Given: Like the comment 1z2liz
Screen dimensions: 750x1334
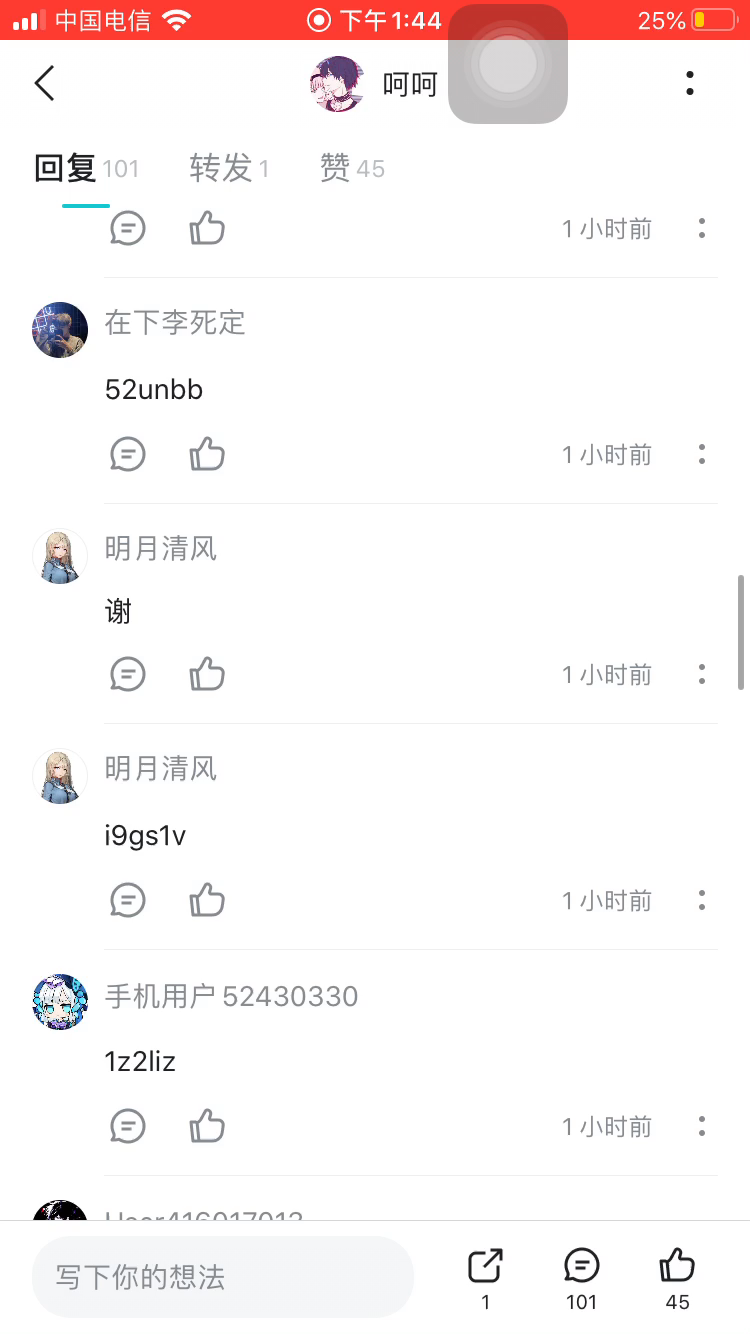Looking at the screenshot, I should (x=207, y=1127).
